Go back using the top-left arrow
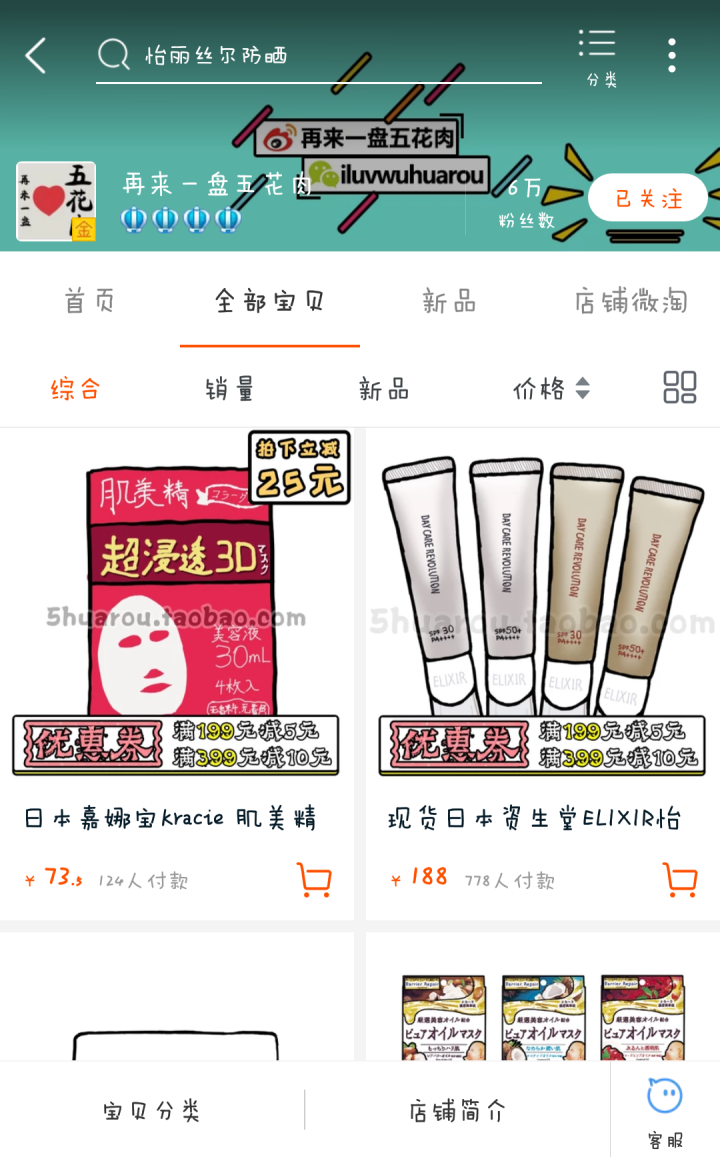This screenshot has width=720, height=1157. coord(36,56)
